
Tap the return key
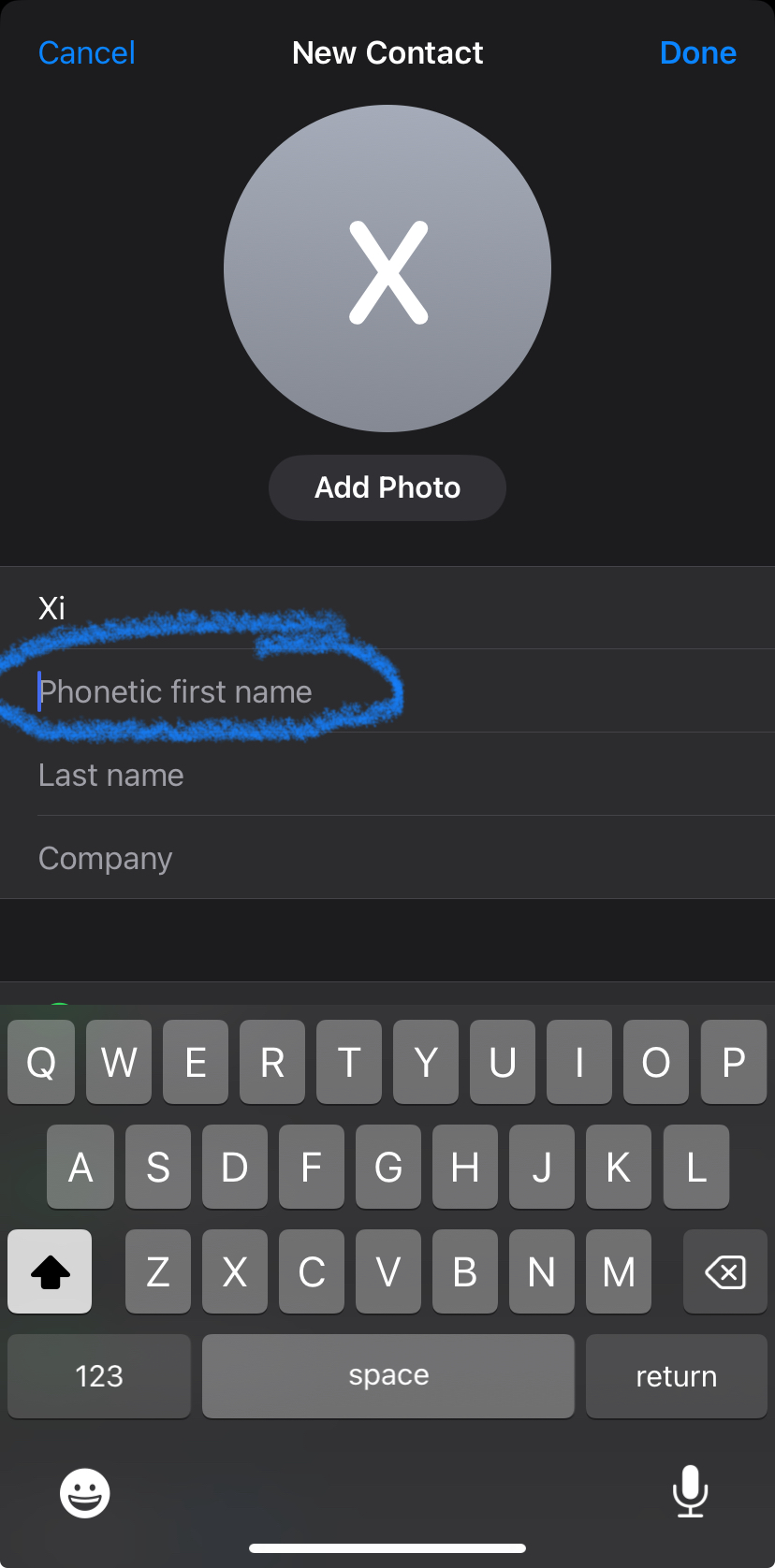[677, 1376]
